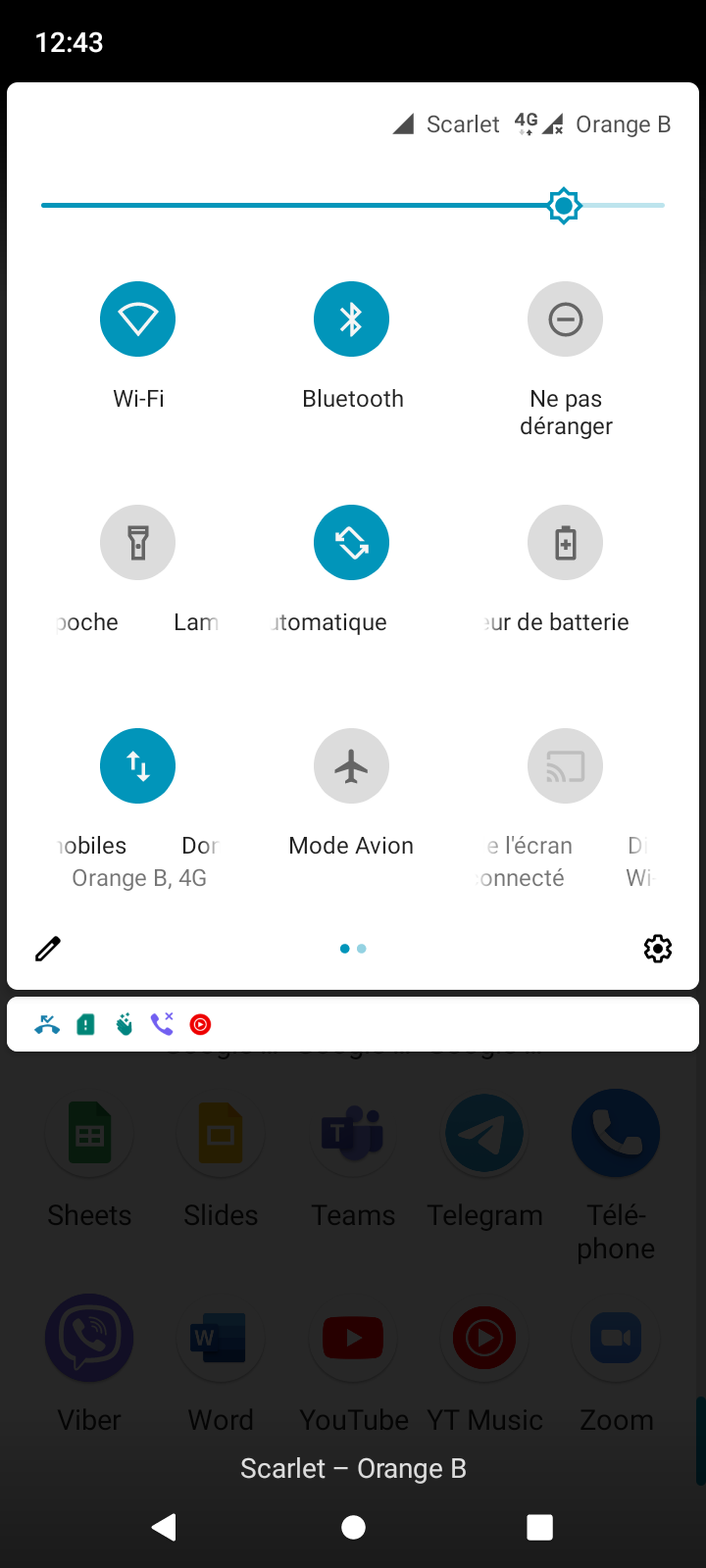Enable Ne pas déranger mode
The height and width of the screenshot is (1568, 706).
pyautogui.click(x=565, y=318)
